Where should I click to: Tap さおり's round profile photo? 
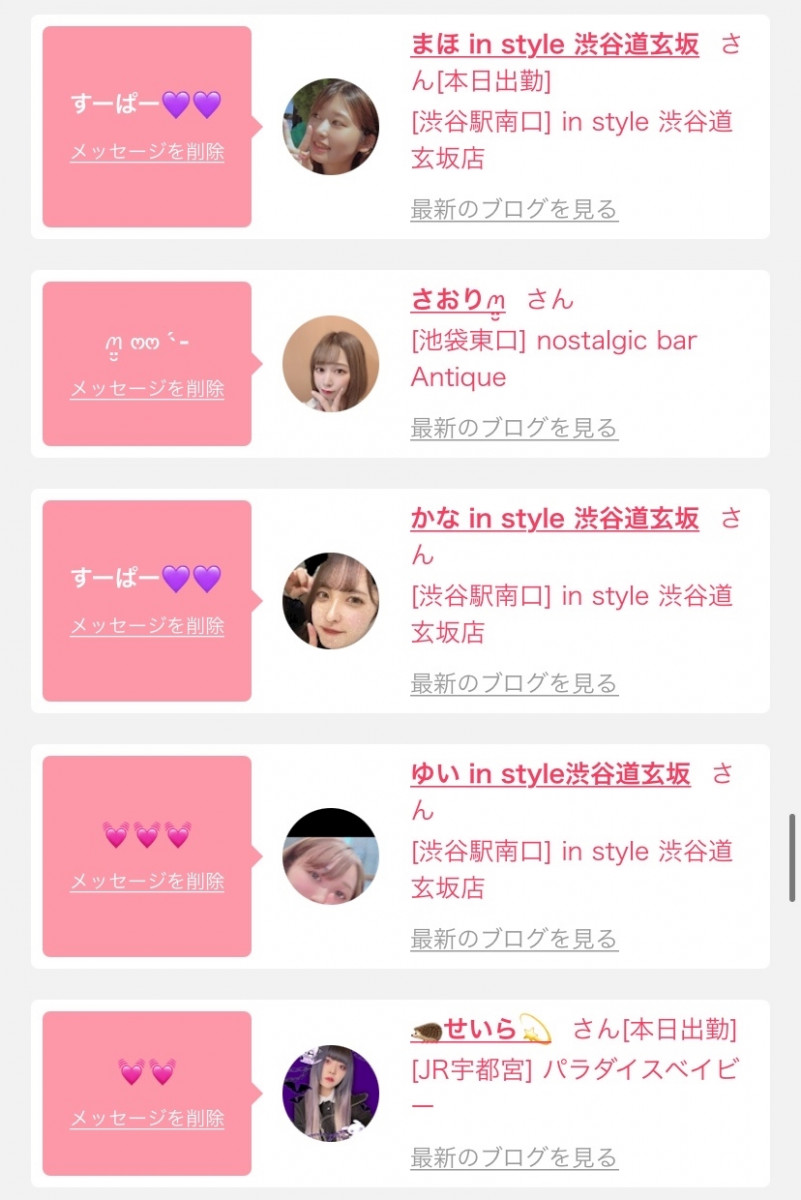(331, 364)
